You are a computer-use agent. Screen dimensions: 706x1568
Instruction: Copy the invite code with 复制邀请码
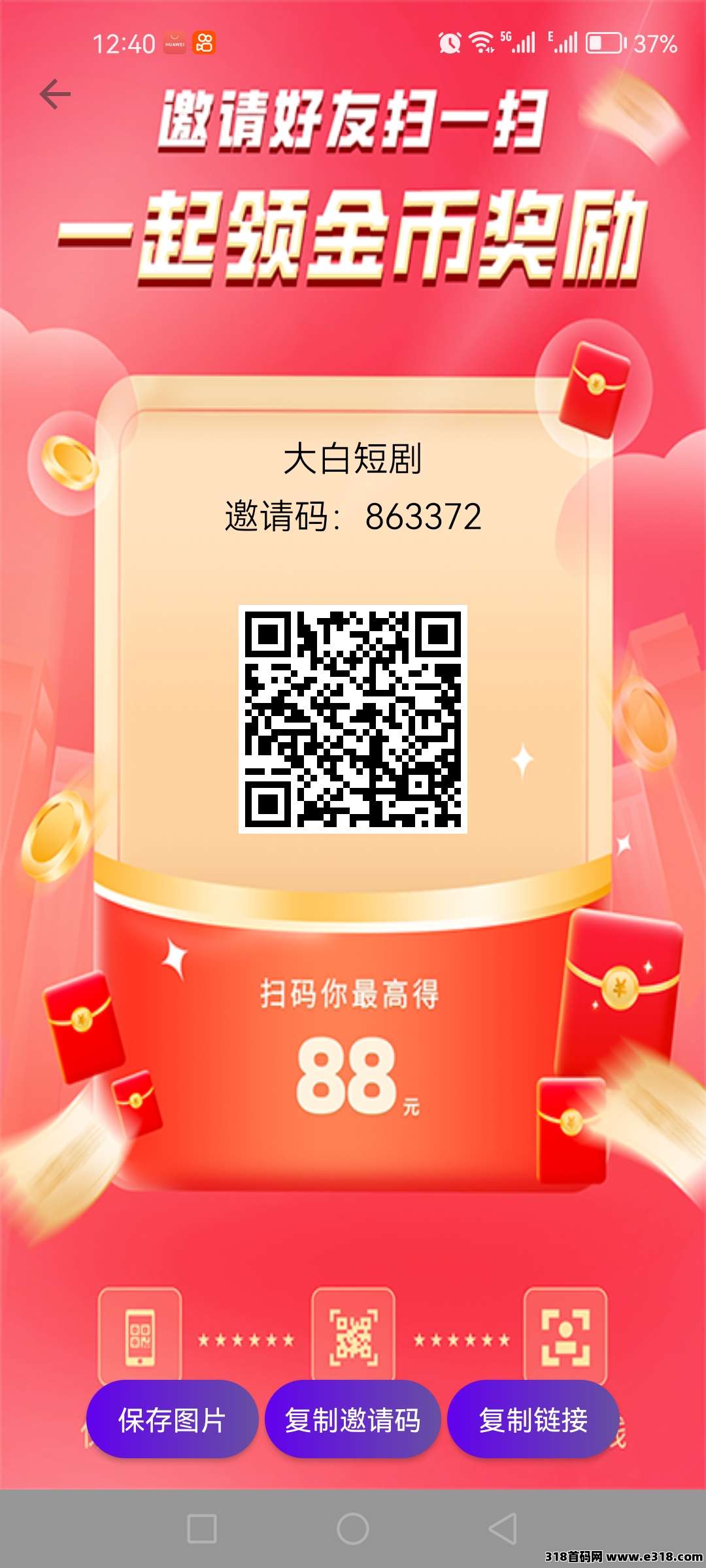(352, 1420)
